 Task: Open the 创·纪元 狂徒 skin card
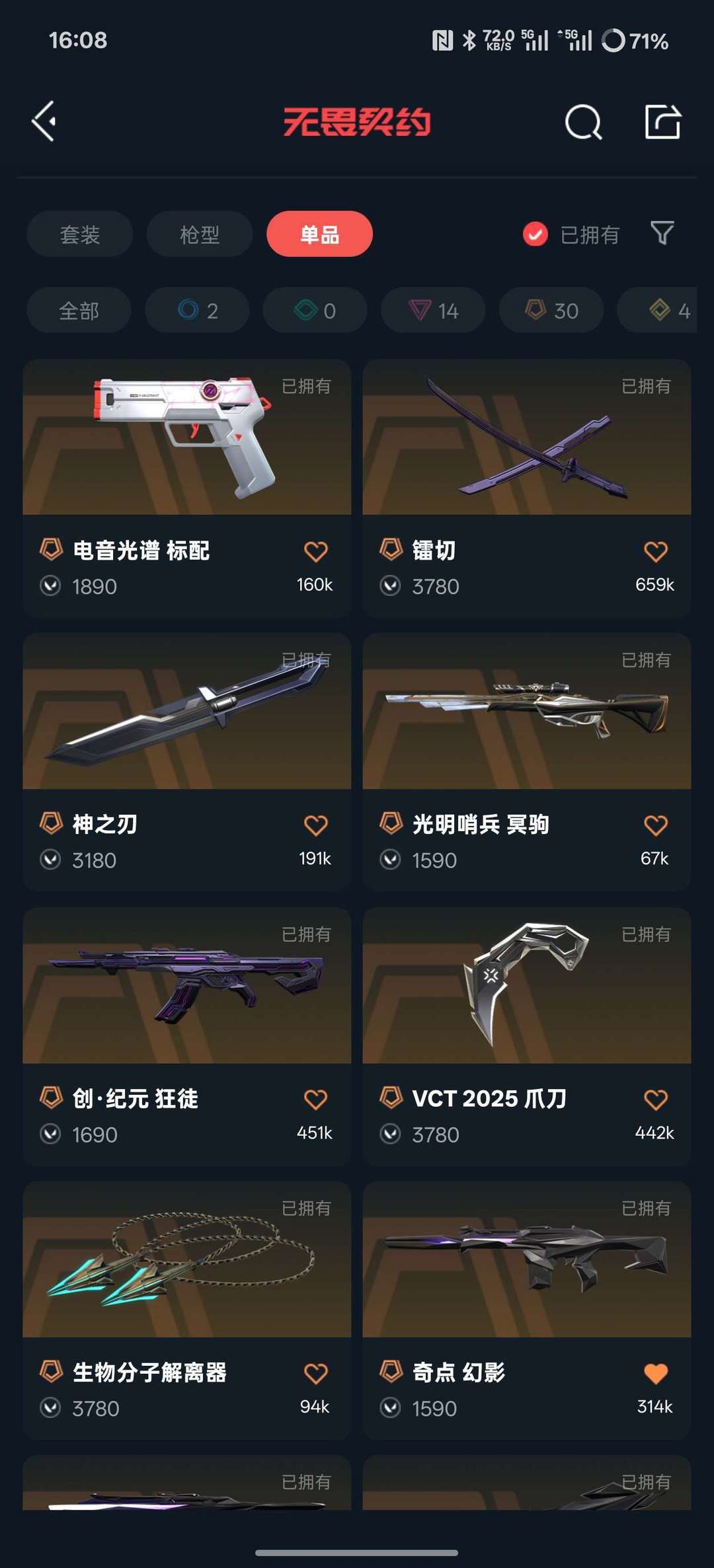click(x=186, y=1037)
